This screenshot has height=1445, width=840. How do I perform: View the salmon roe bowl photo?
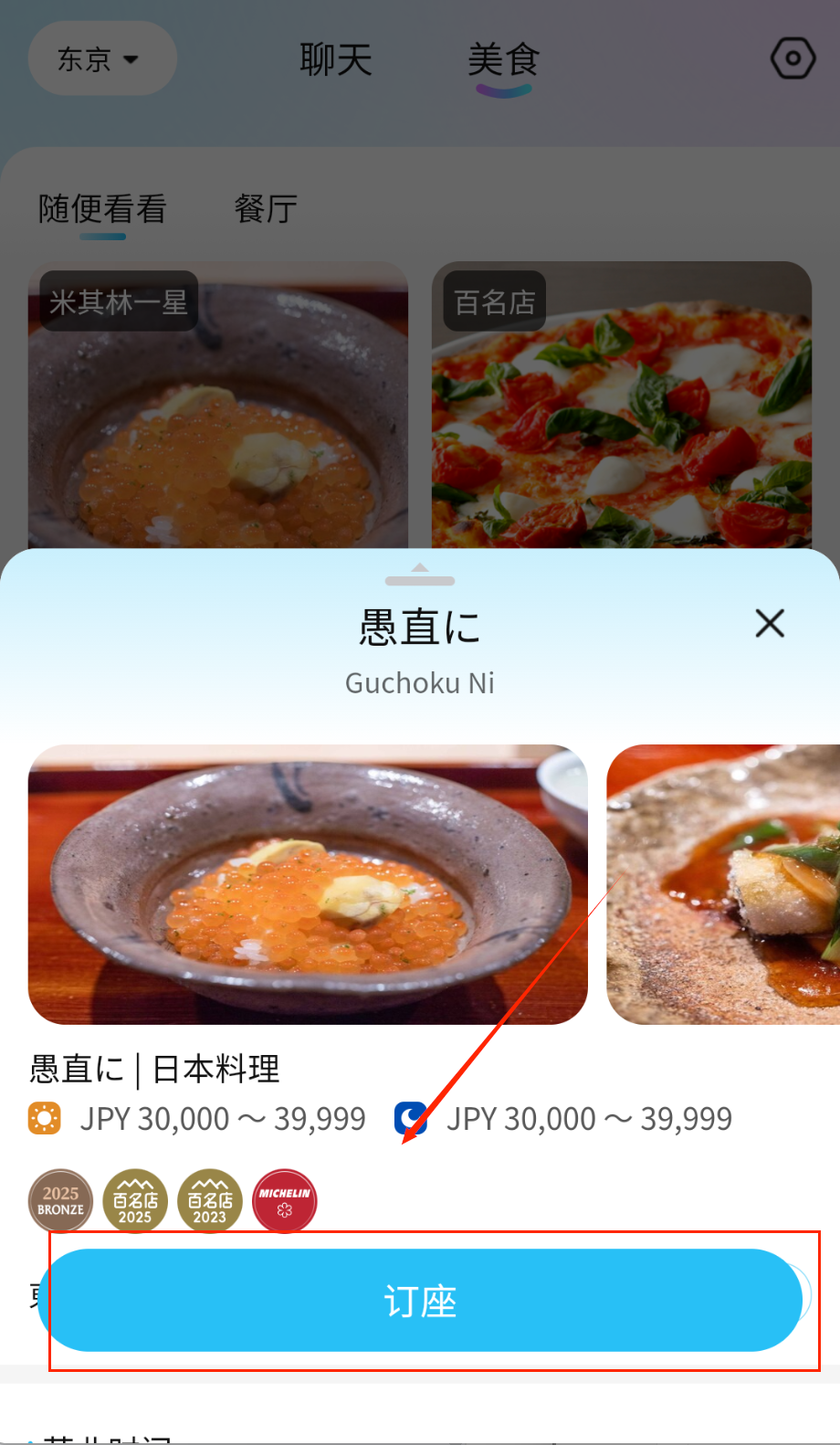coord(308,884)
